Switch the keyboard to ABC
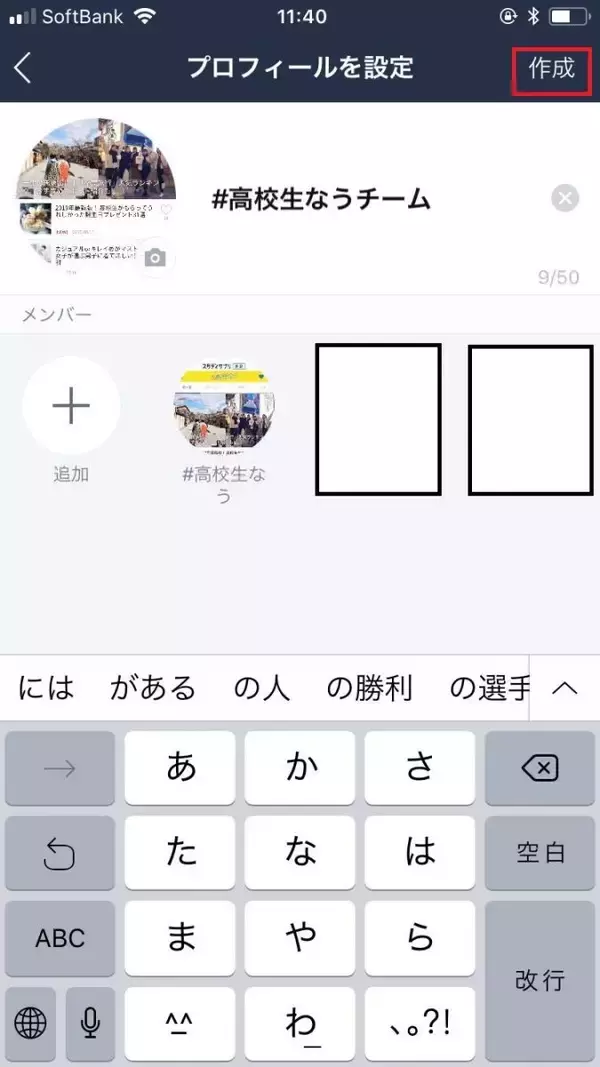The width and height of the screenshot is (600, 1067). tap(60, 939)
